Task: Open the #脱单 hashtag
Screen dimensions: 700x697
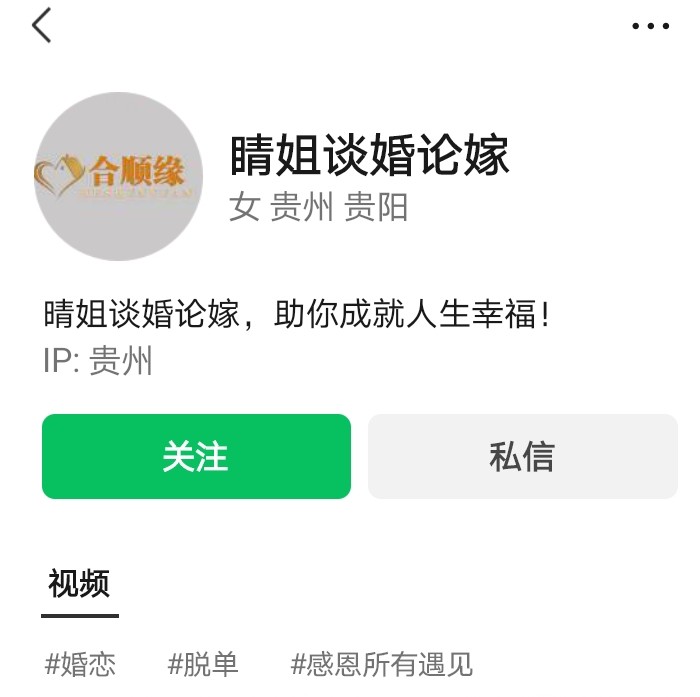Action: coord(203,664)
